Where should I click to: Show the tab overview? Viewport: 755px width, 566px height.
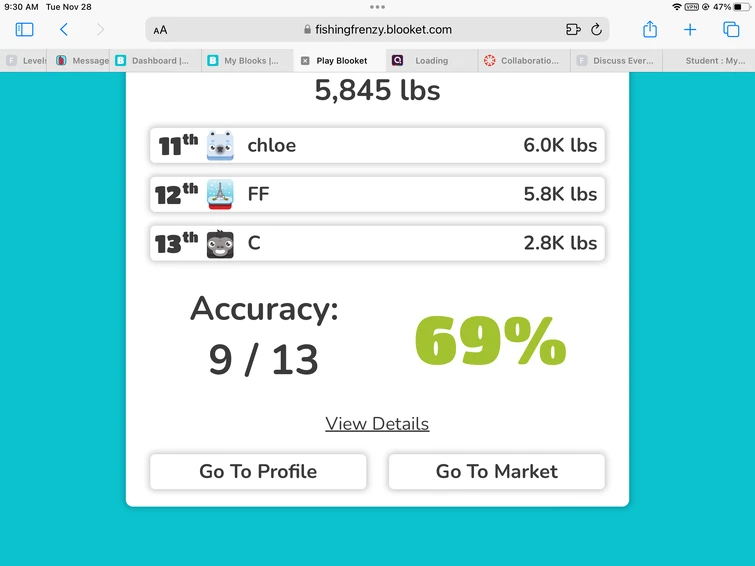coord(731,30)
